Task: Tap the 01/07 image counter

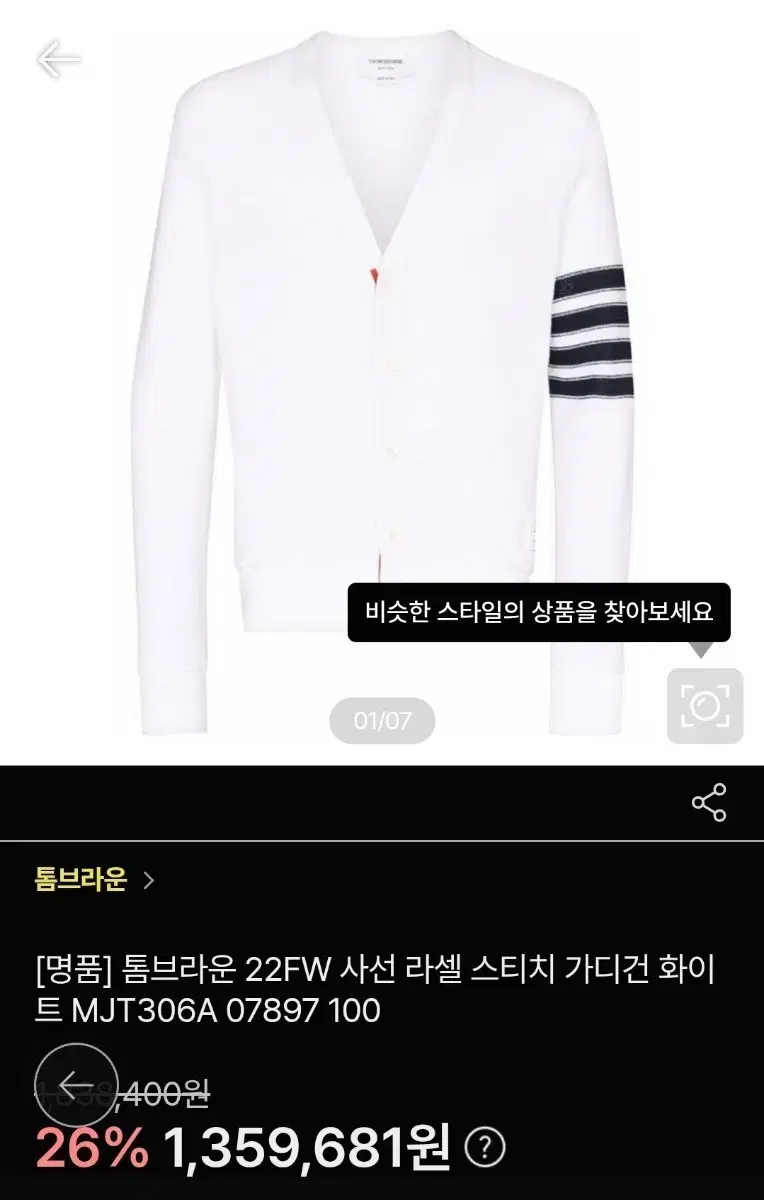Action: 382,717
